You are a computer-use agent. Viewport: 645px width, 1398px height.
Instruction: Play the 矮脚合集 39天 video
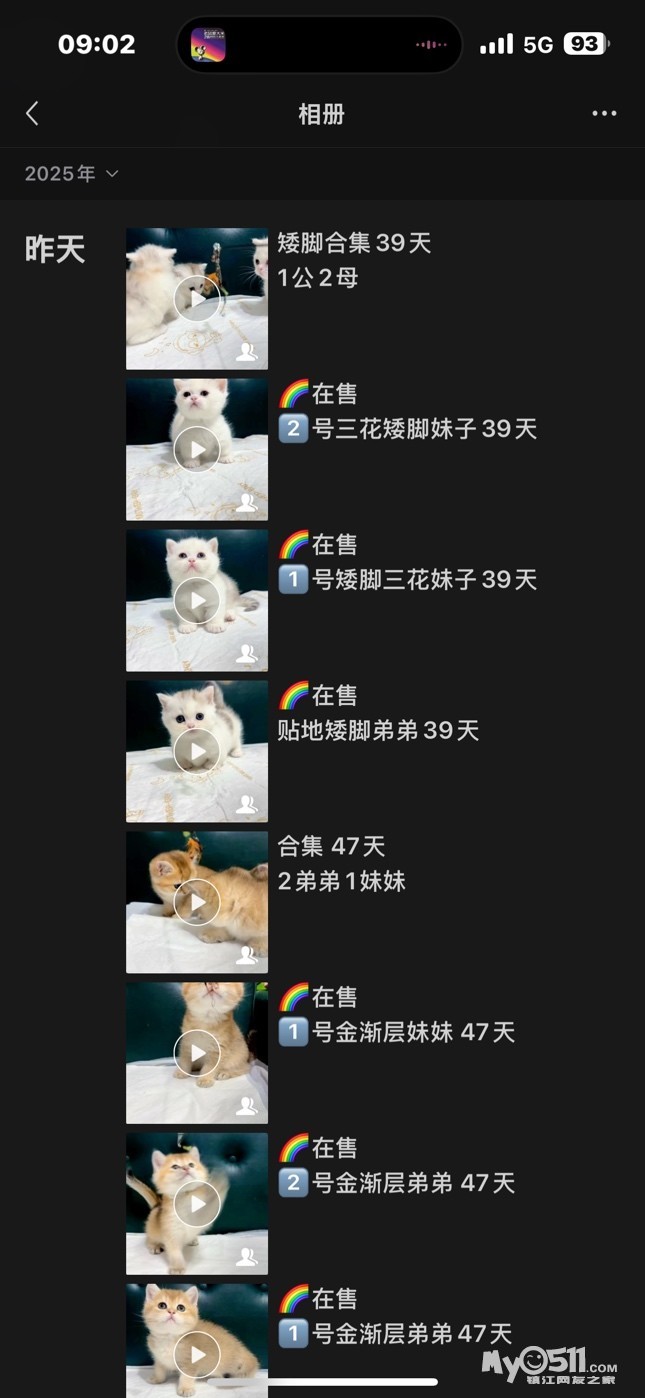(x=197, y=298)
